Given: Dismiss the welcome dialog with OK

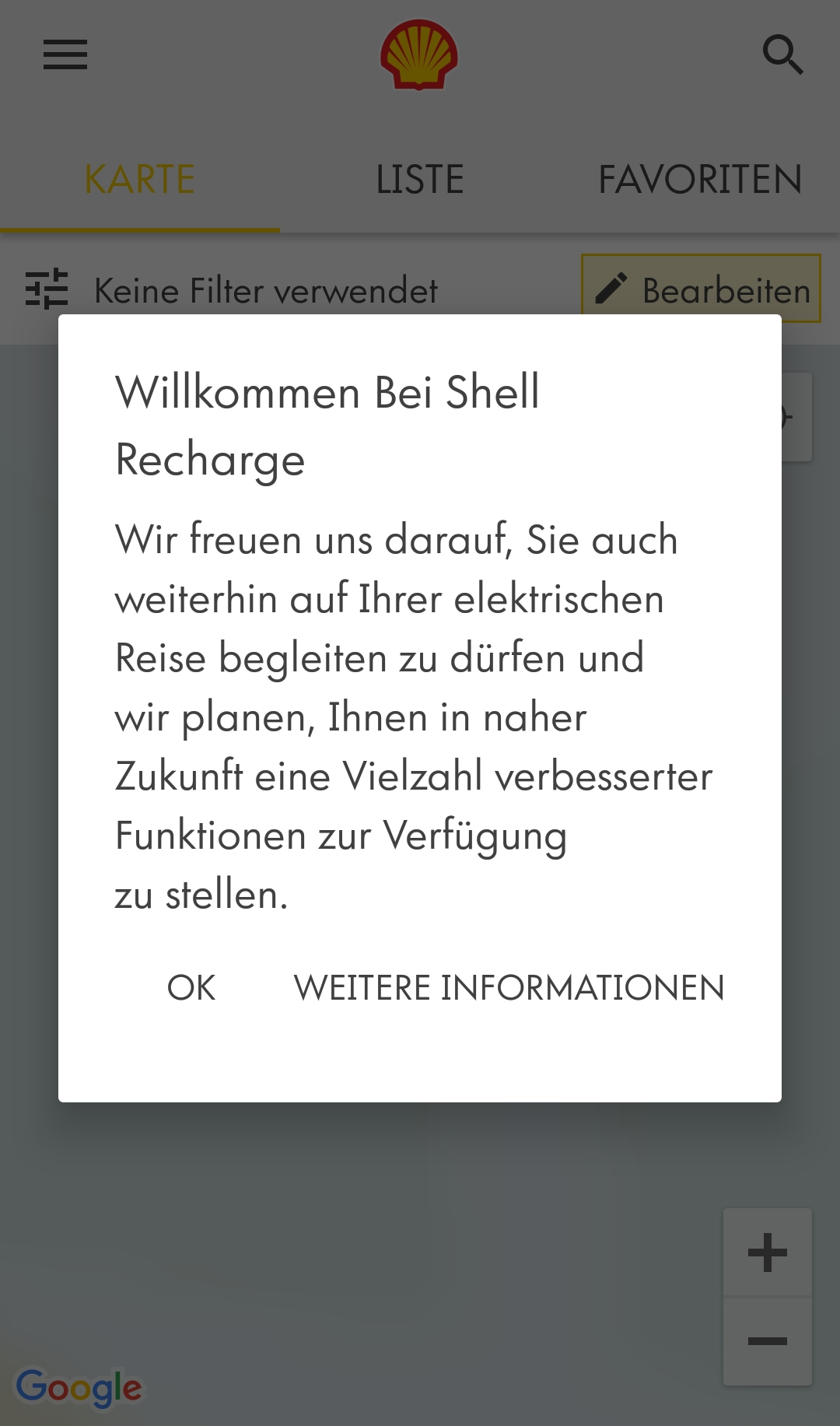Looking at the screenshot, I should point(191,988).
